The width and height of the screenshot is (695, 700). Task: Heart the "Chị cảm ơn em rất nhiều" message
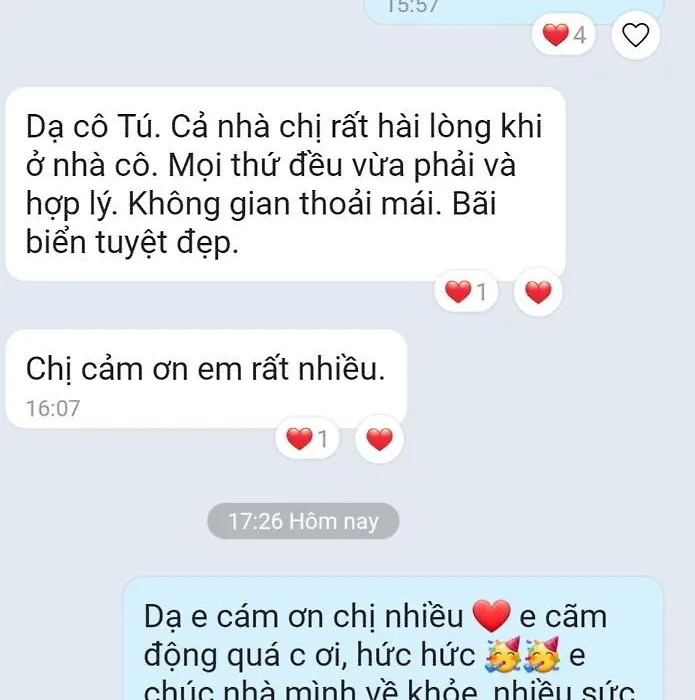pos(378,438)
